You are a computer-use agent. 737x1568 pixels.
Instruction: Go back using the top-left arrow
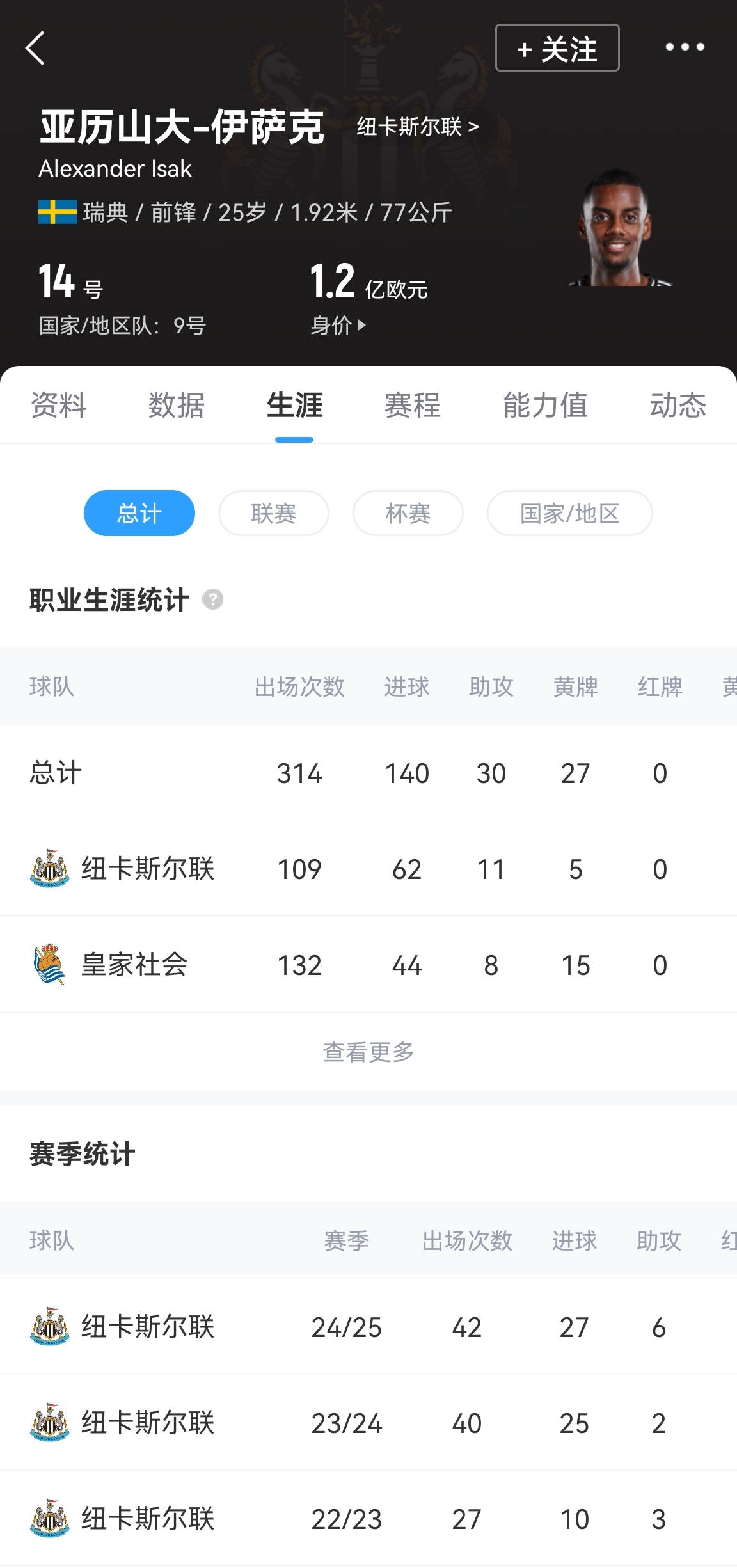coord(35,48)
